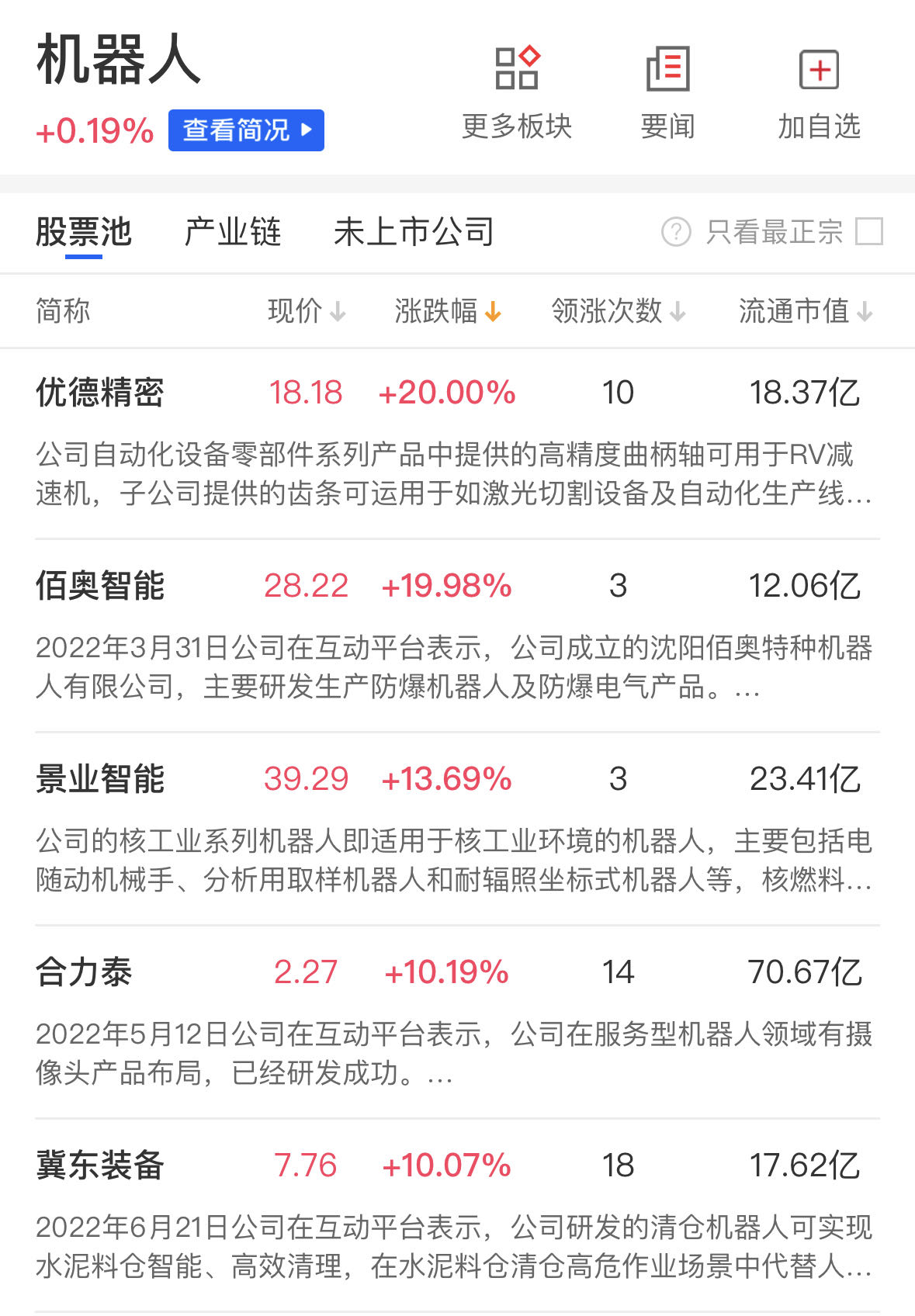Select the 股票池 tab
The height and width of the screenshot is (1316, 915).
click(x=84, y=232)
